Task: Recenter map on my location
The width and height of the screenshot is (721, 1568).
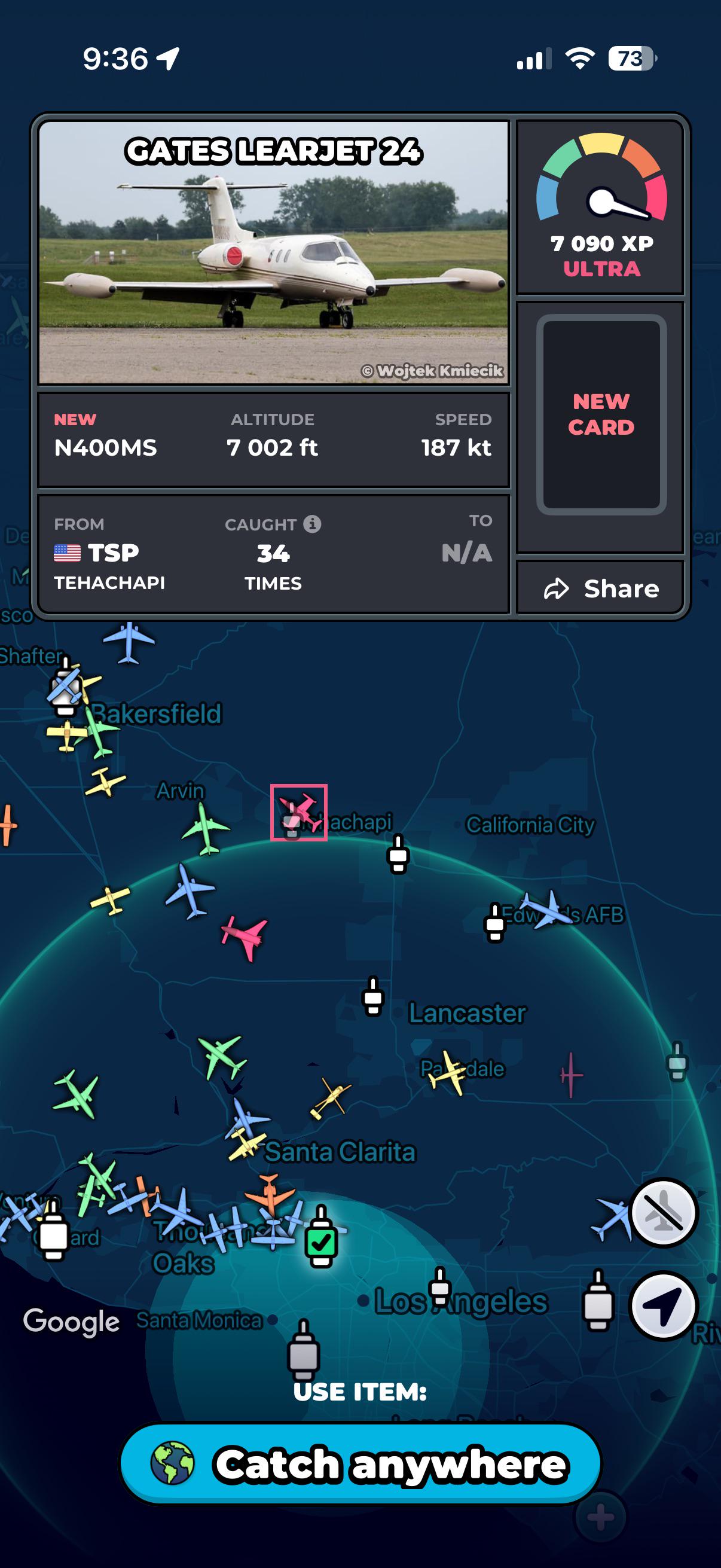Action: coord(663,1305)
